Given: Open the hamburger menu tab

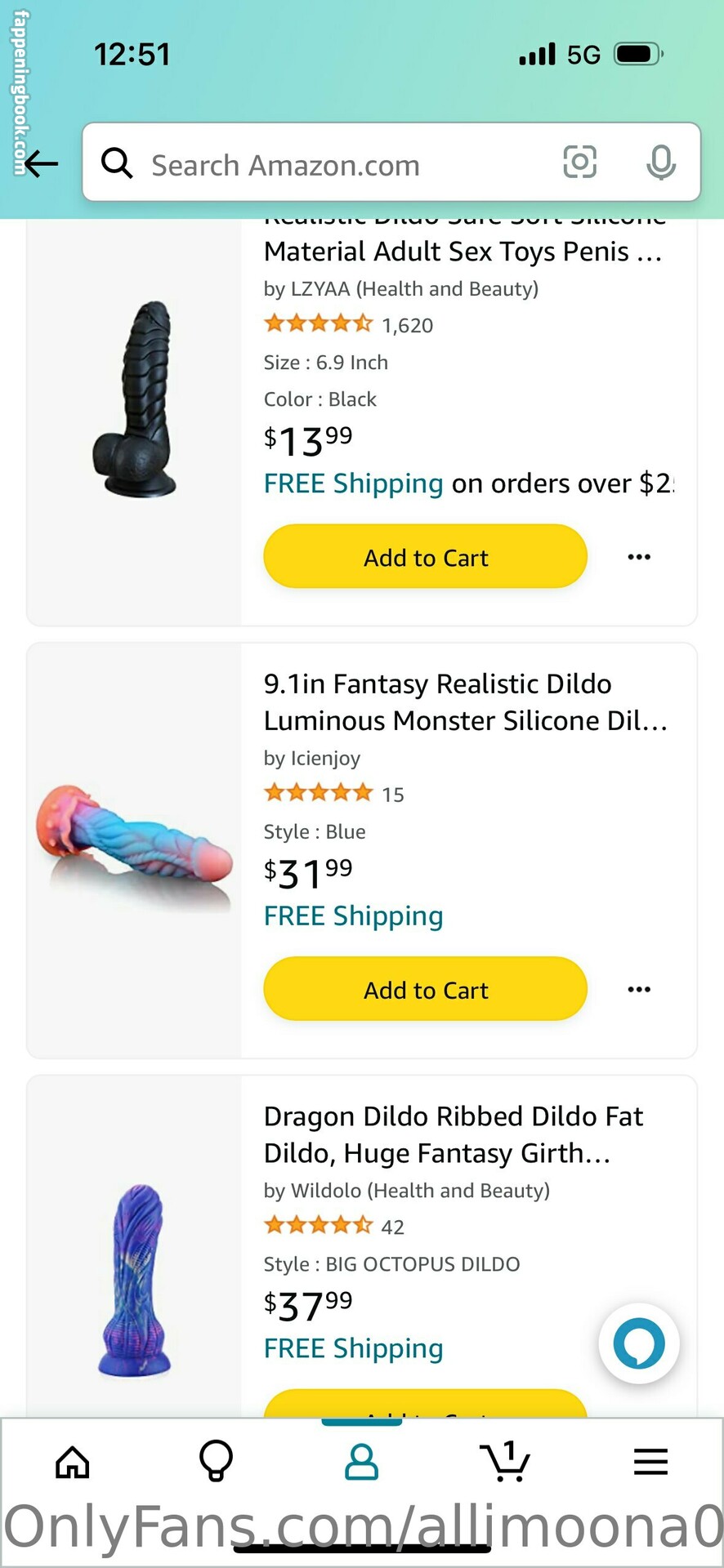Looking at the screenshot, I should (650, 1462).
